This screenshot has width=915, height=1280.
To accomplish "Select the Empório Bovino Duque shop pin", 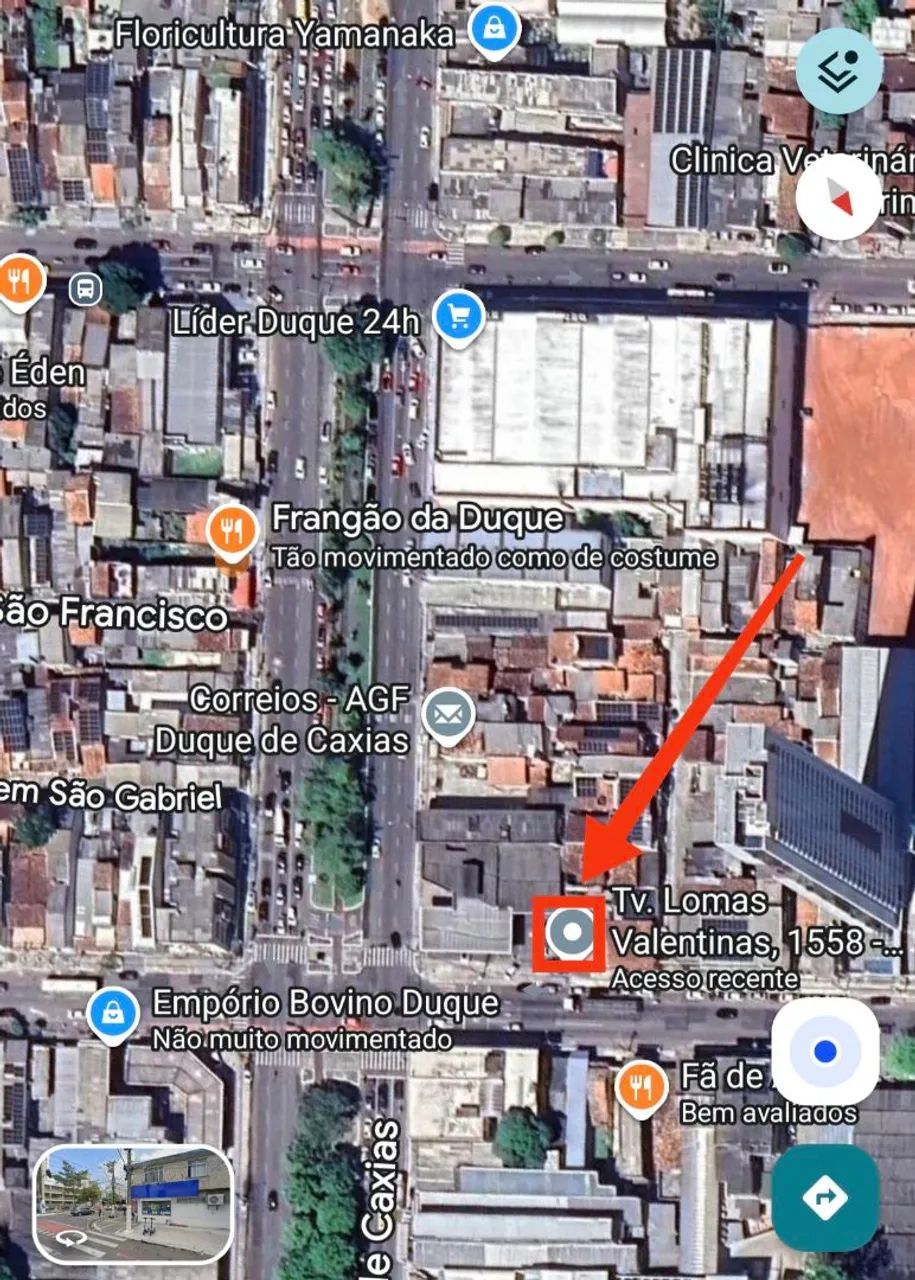I will click(x=113, y=1013).
